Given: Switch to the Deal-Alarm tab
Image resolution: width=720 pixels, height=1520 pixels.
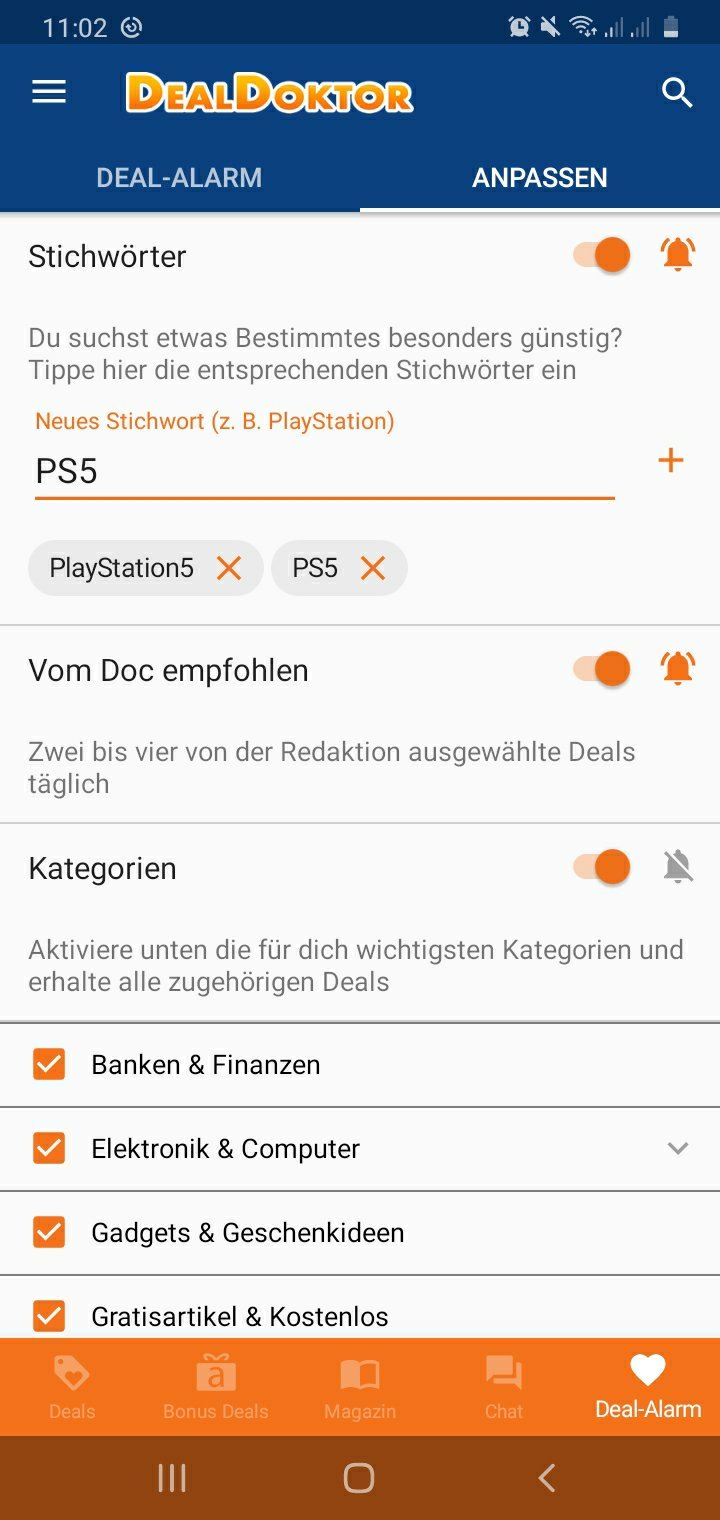Looking at the screenshot, I should coord(179,177).
